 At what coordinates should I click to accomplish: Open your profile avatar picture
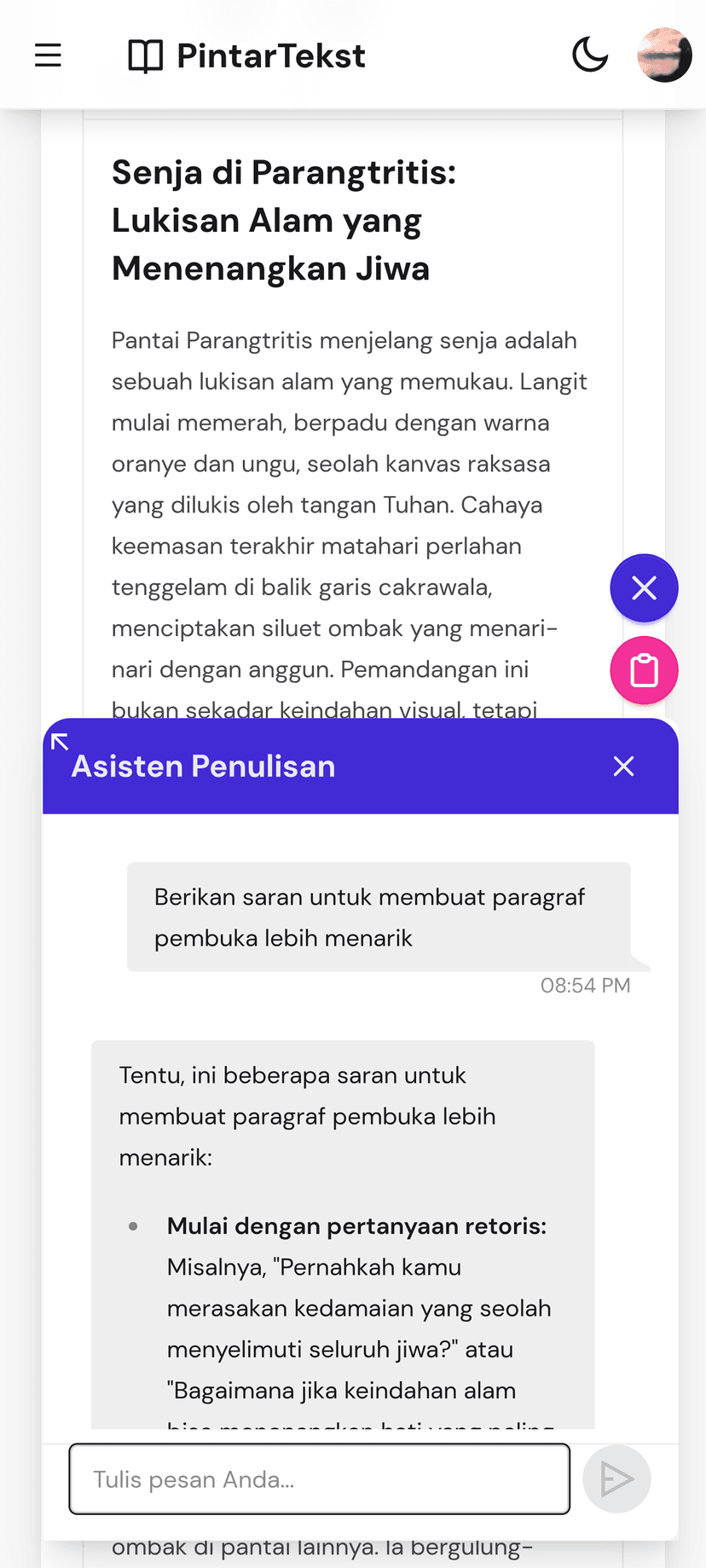click(x=664, y=55)
